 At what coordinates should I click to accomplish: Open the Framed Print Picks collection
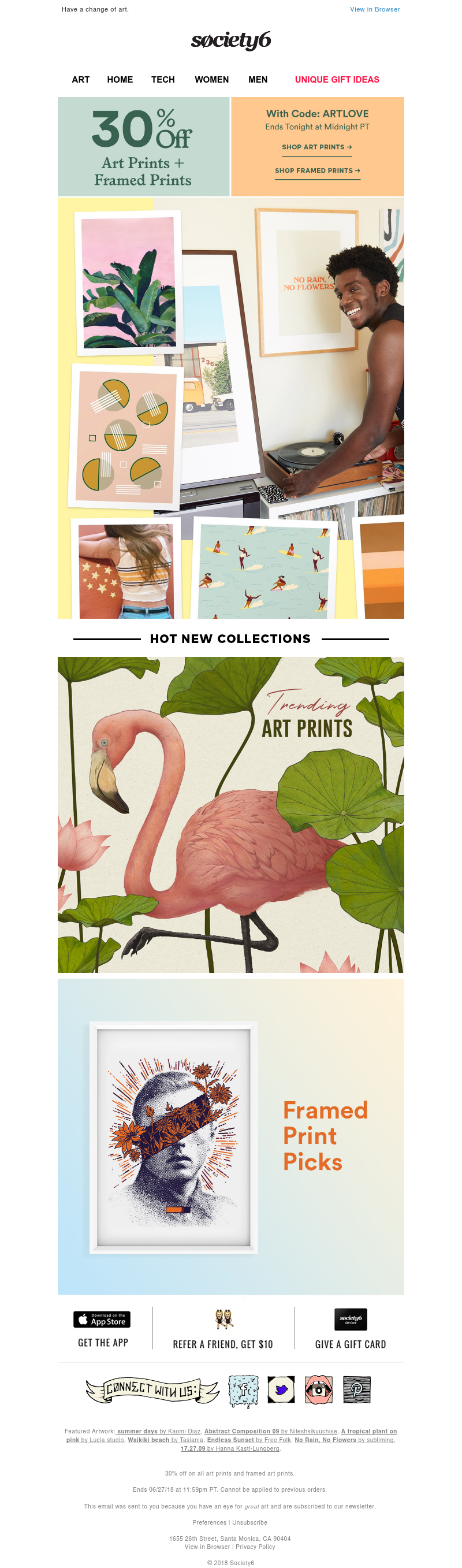[230, 1136]
